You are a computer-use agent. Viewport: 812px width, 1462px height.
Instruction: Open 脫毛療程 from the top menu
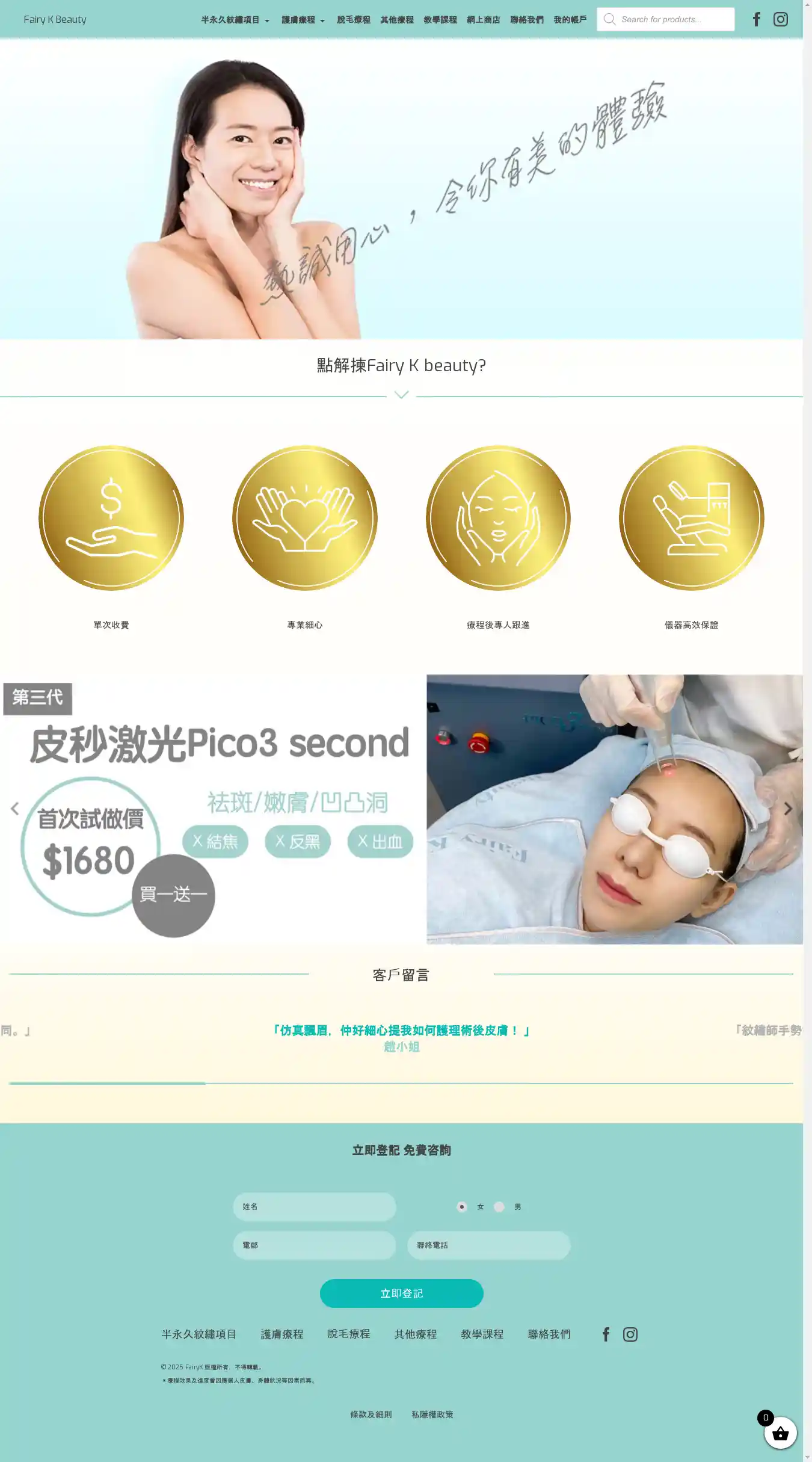click(354, 20)
